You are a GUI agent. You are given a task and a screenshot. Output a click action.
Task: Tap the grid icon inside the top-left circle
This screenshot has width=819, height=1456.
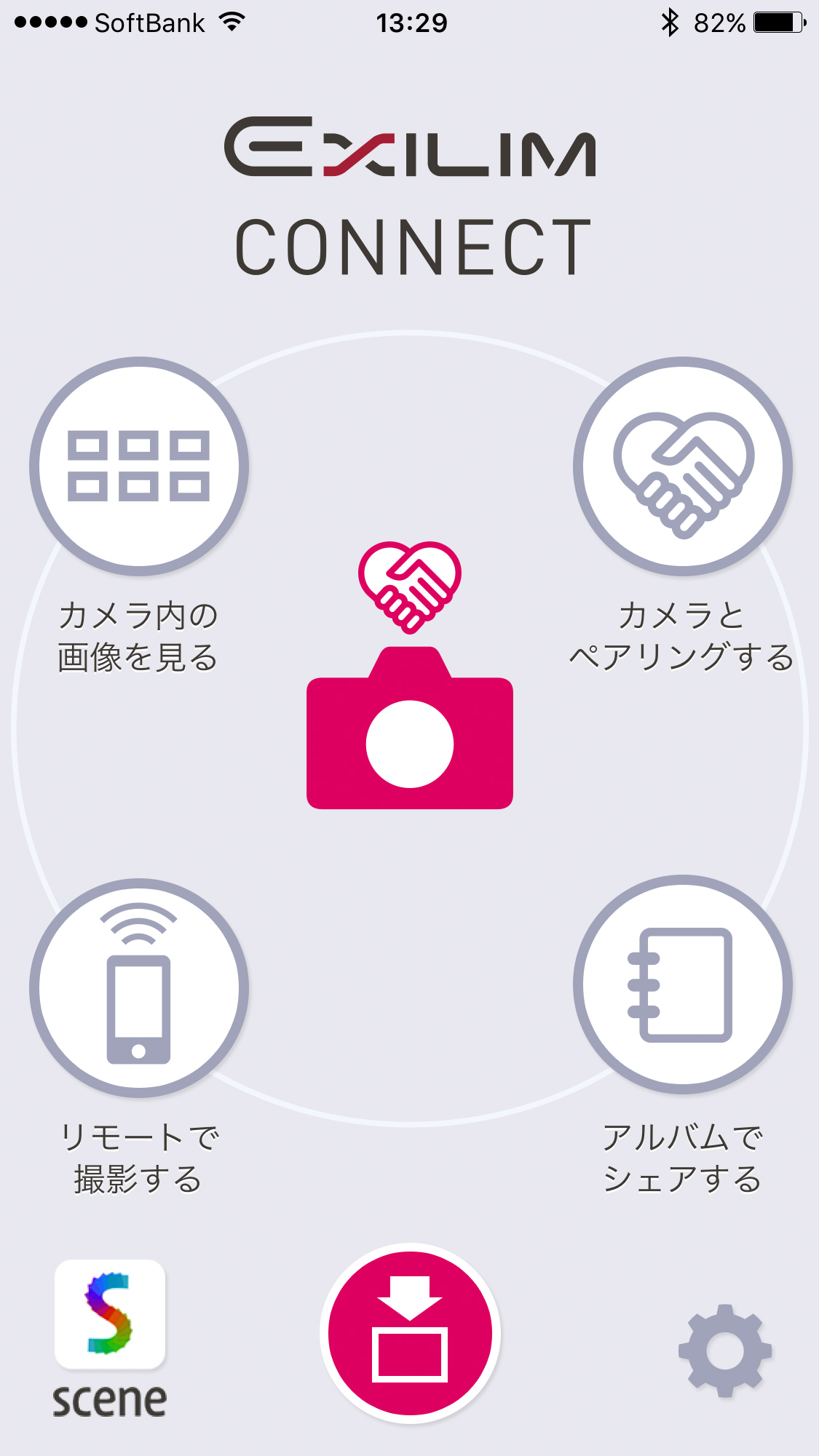point(138,466)
